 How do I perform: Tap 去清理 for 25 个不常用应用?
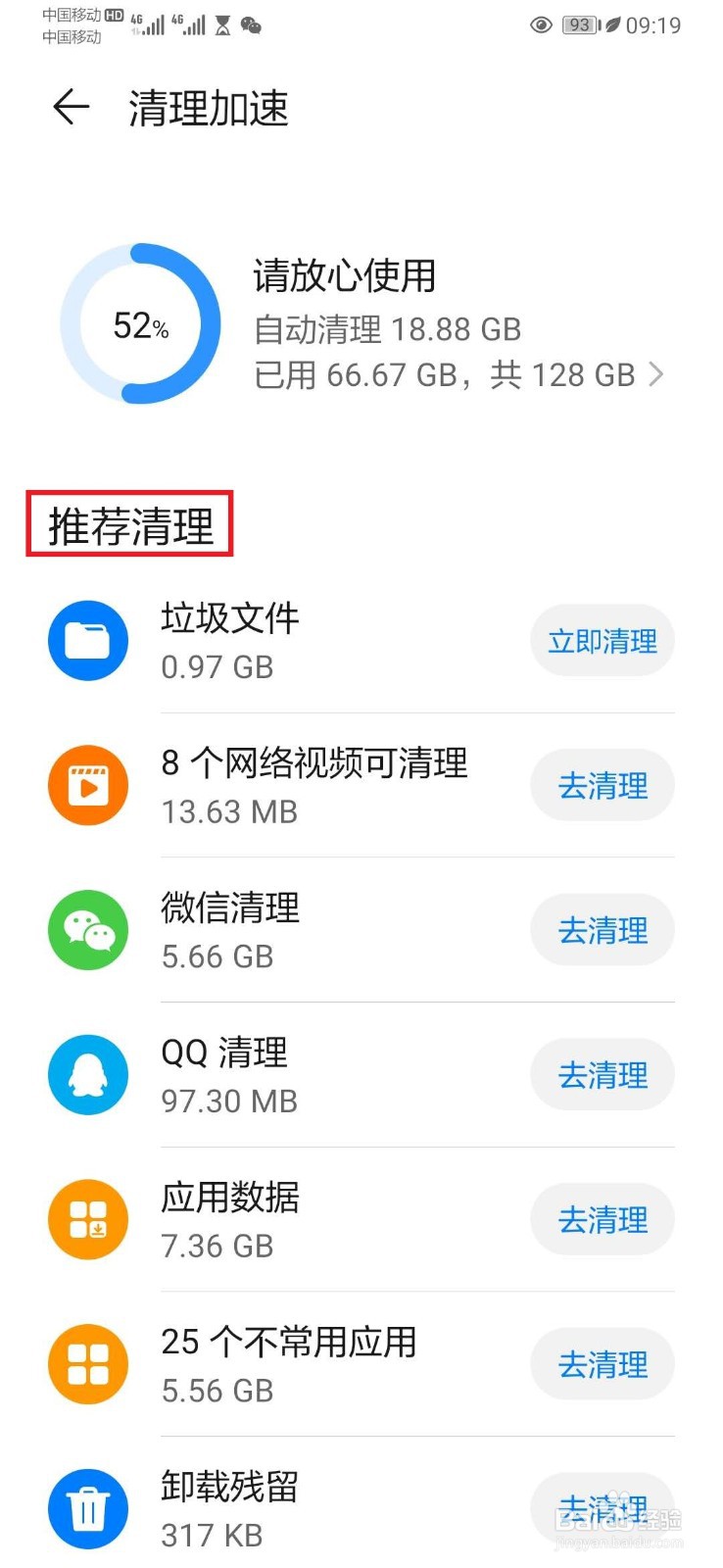(602, 1363)
